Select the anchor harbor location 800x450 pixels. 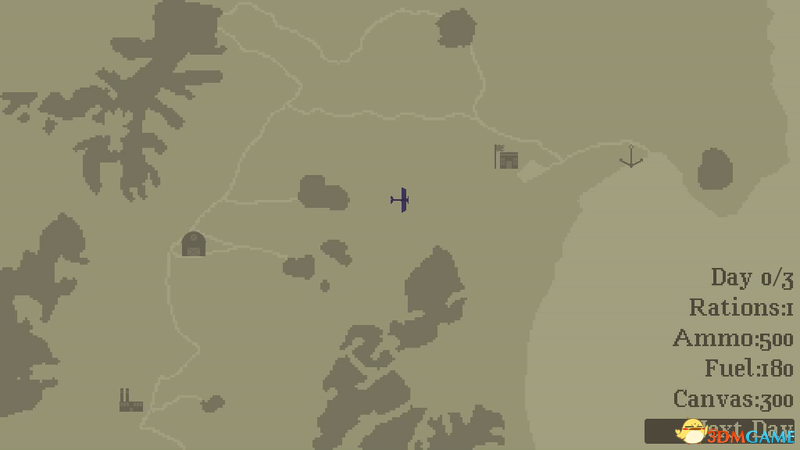click(631, 157)
